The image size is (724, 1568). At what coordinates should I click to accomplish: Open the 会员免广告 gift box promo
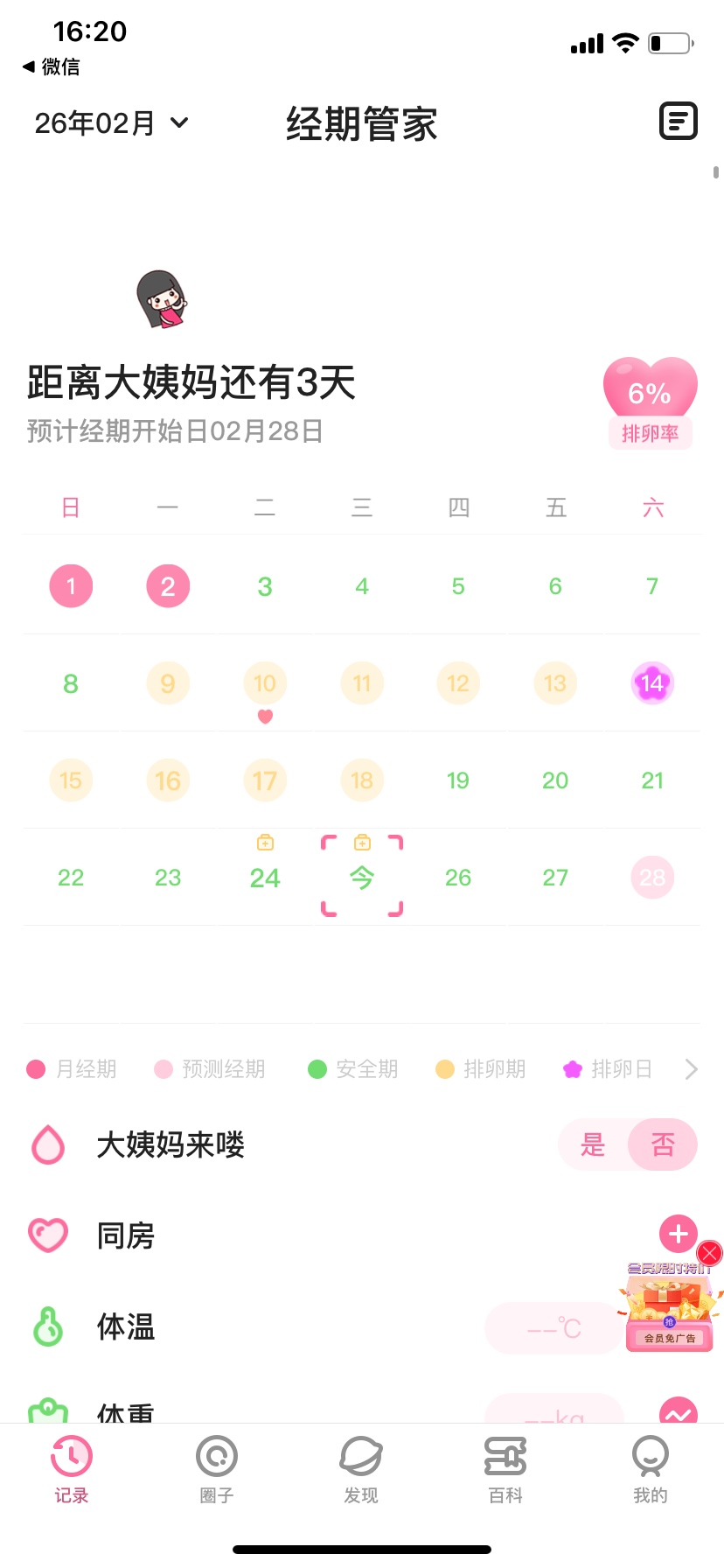pos(670,1310)
